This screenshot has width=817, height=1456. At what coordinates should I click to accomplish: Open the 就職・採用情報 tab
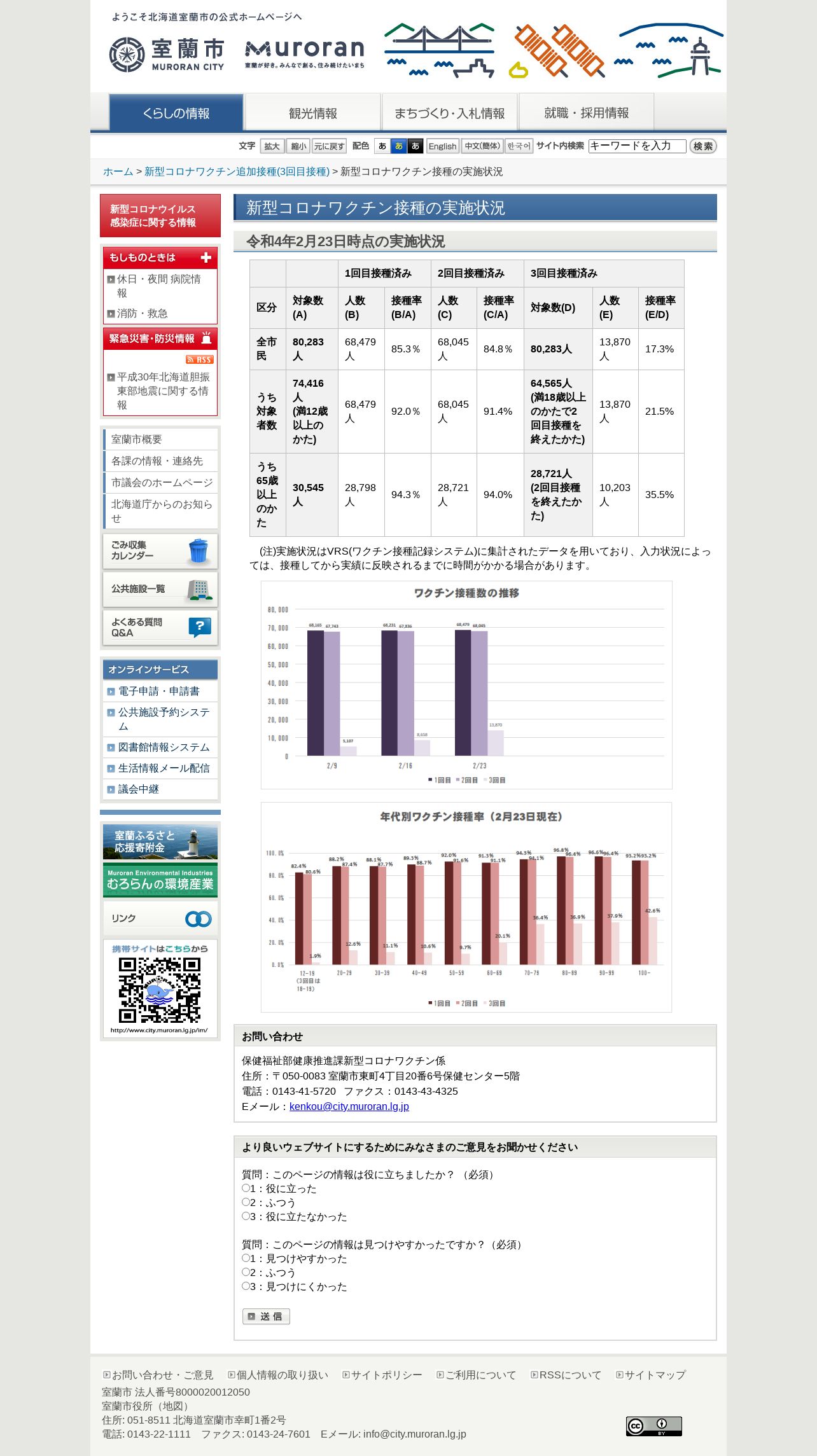click(x=586, y=113)
